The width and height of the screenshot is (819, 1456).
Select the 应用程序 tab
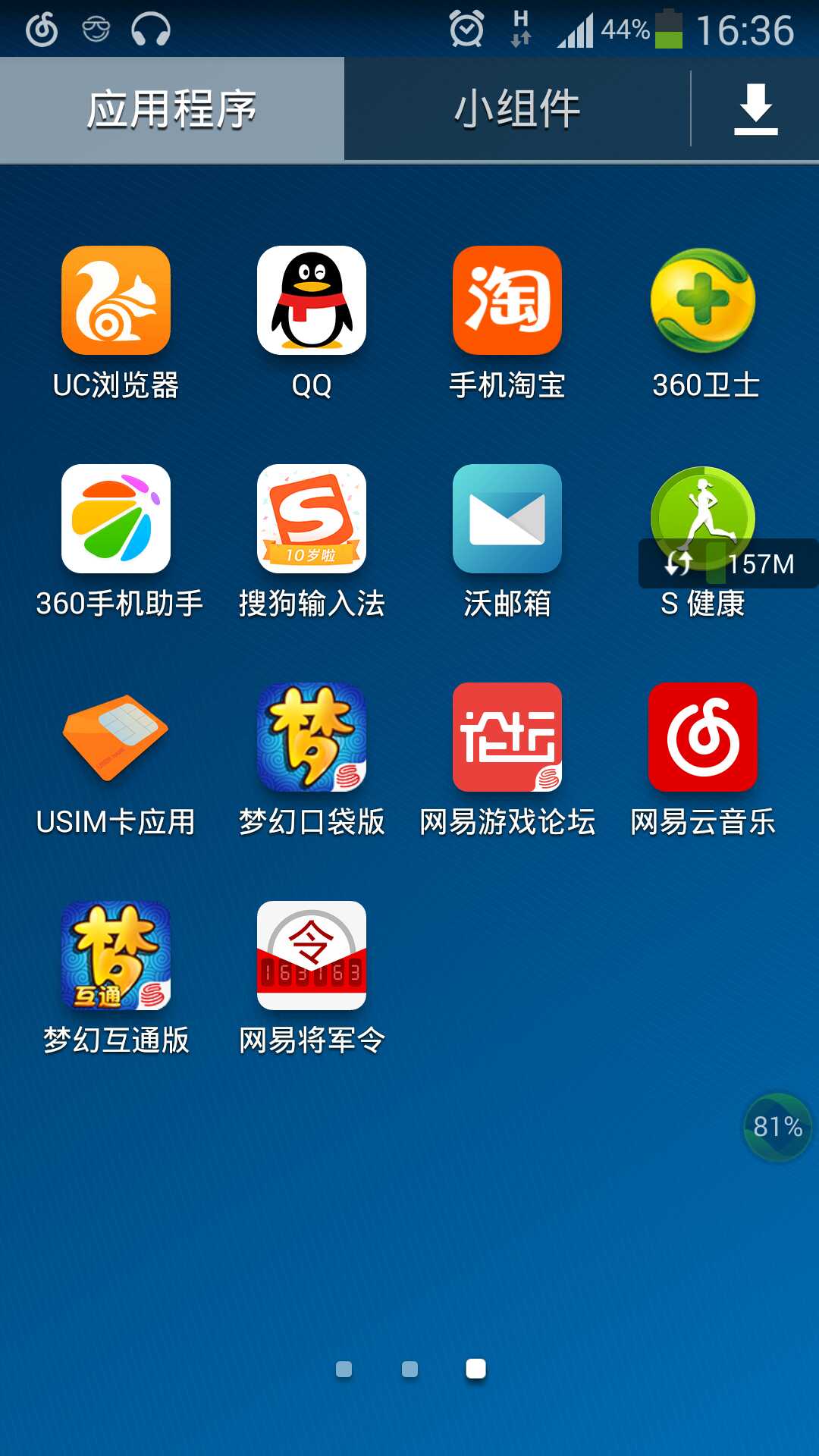pyautogui.click(x=172, y=109)
